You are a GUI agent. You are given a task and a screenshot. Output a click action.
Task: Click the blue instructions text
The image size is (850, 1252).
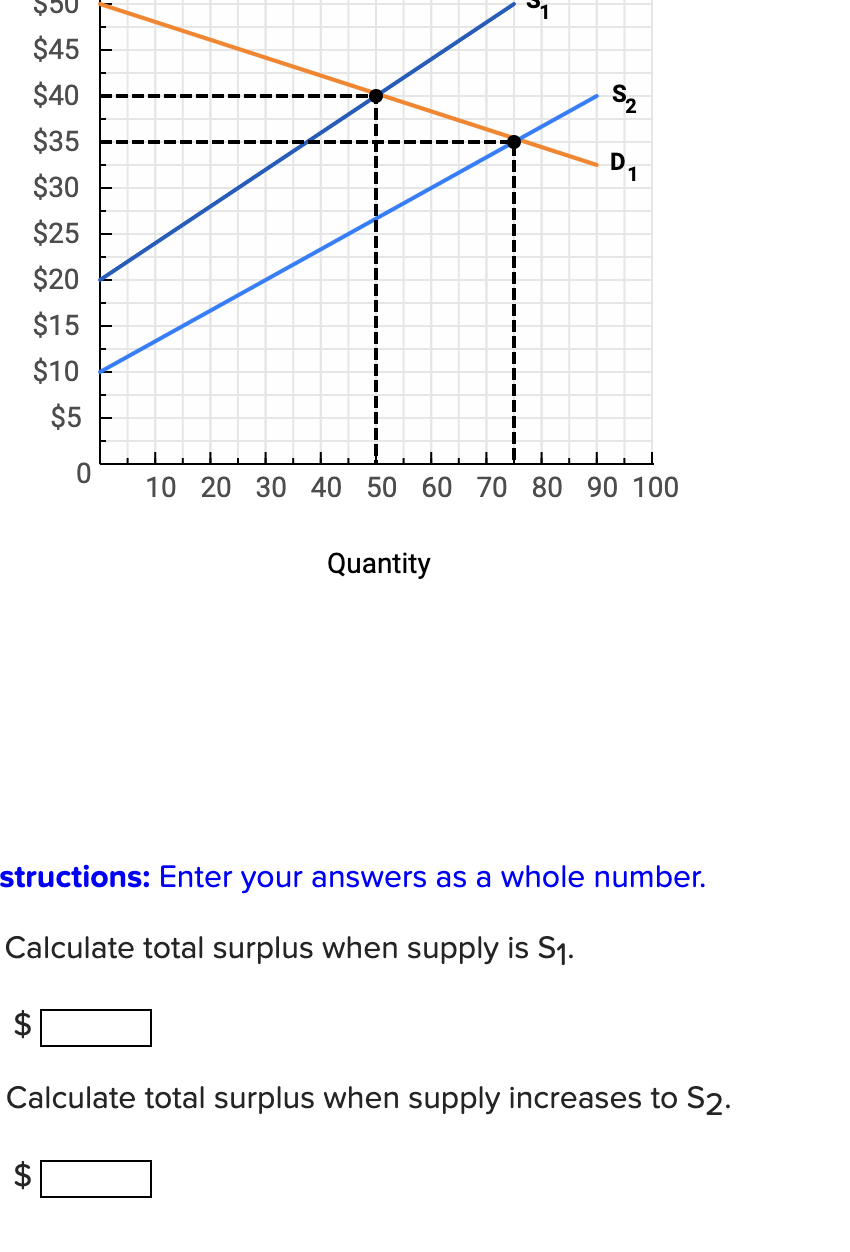pos(350,877)
